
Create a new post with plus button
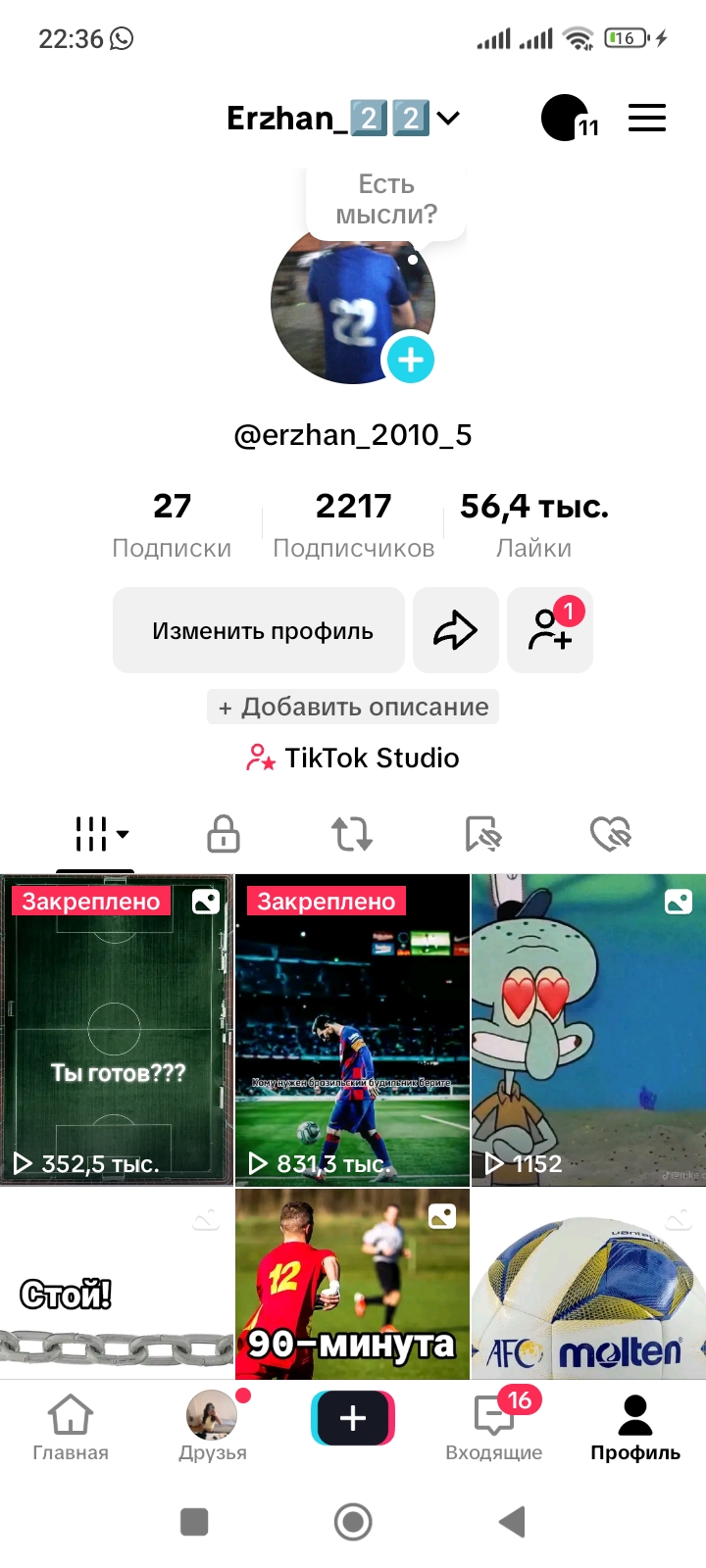tap(353, 1418)
